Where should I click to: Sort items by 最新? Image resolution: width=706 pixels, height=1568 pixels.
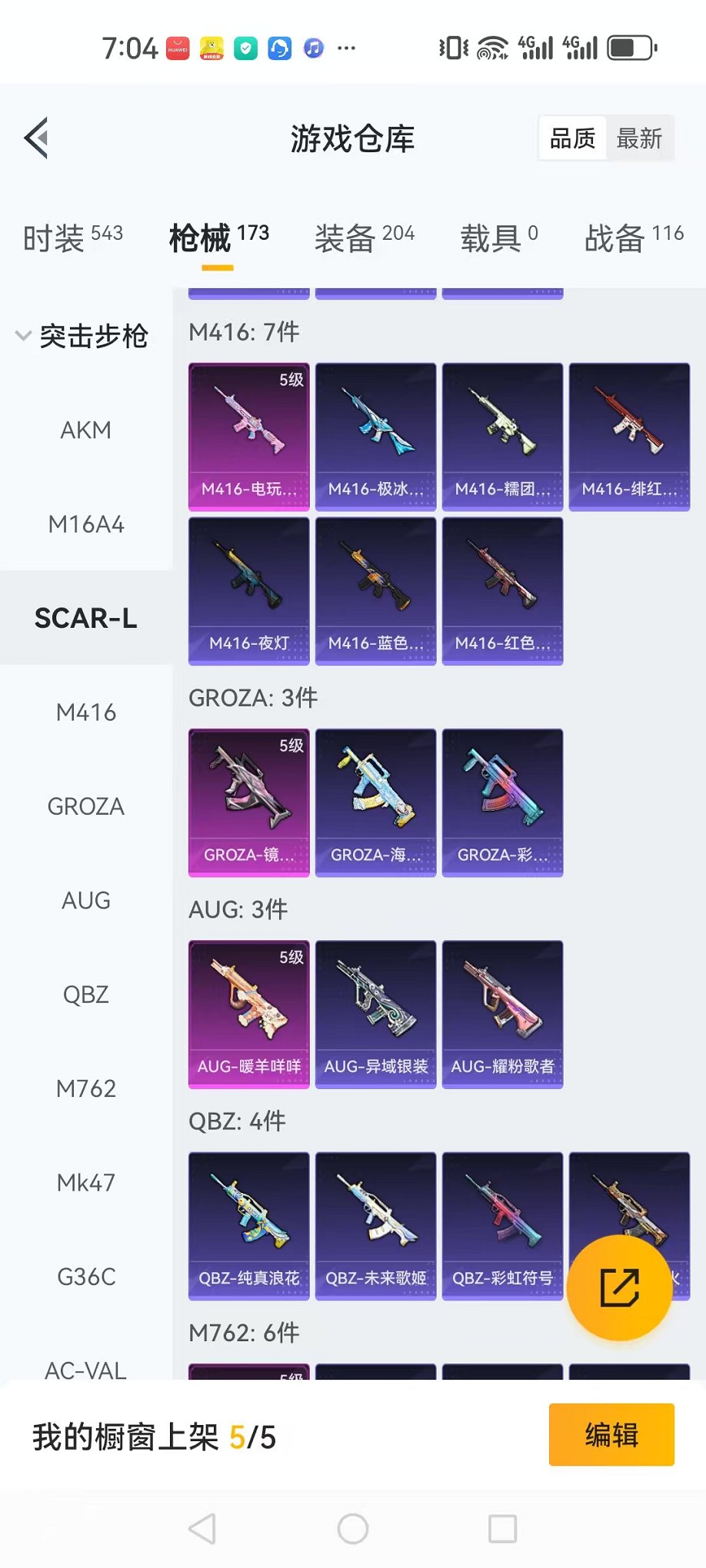(x=639, y=139)
